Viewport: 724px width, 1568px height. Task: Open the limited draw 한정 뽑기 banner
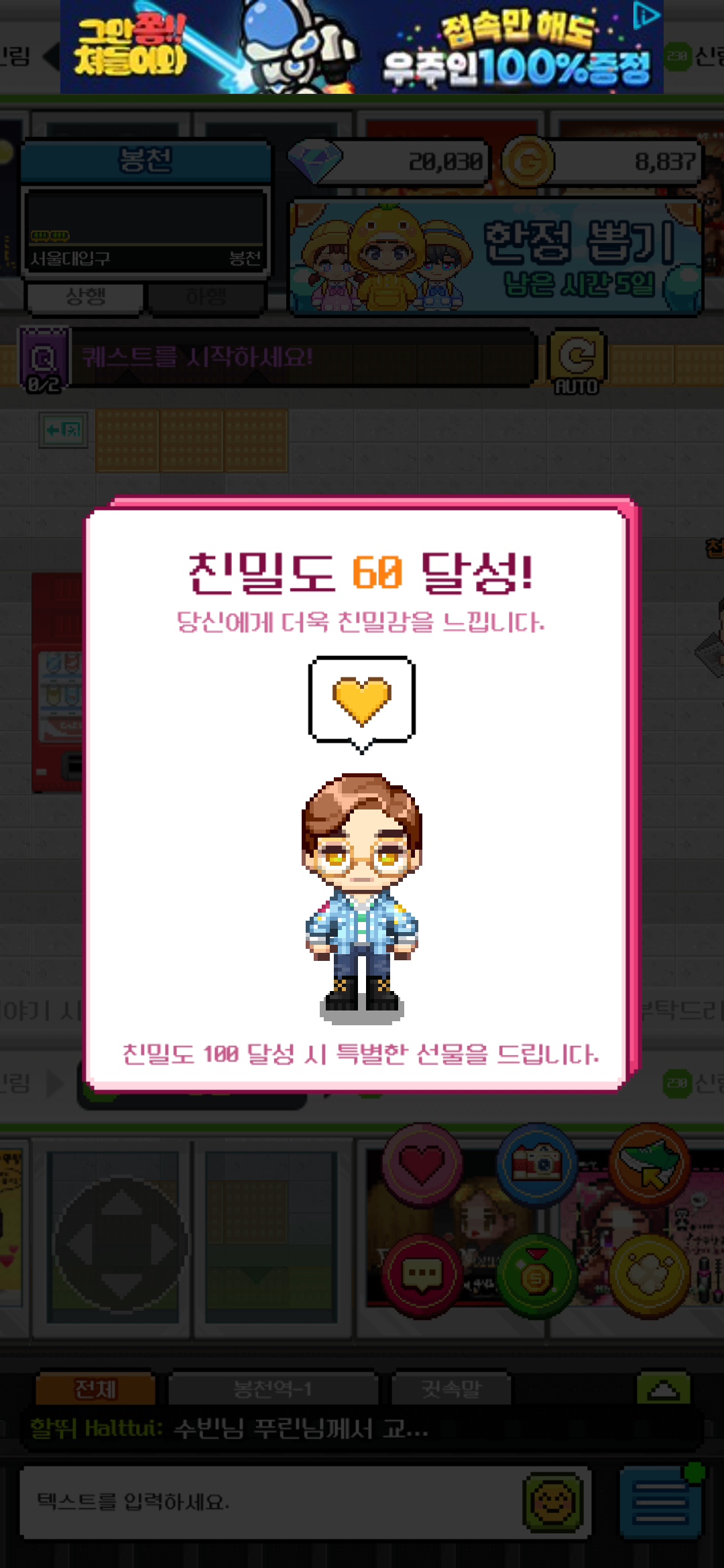(x=496, y=258)
